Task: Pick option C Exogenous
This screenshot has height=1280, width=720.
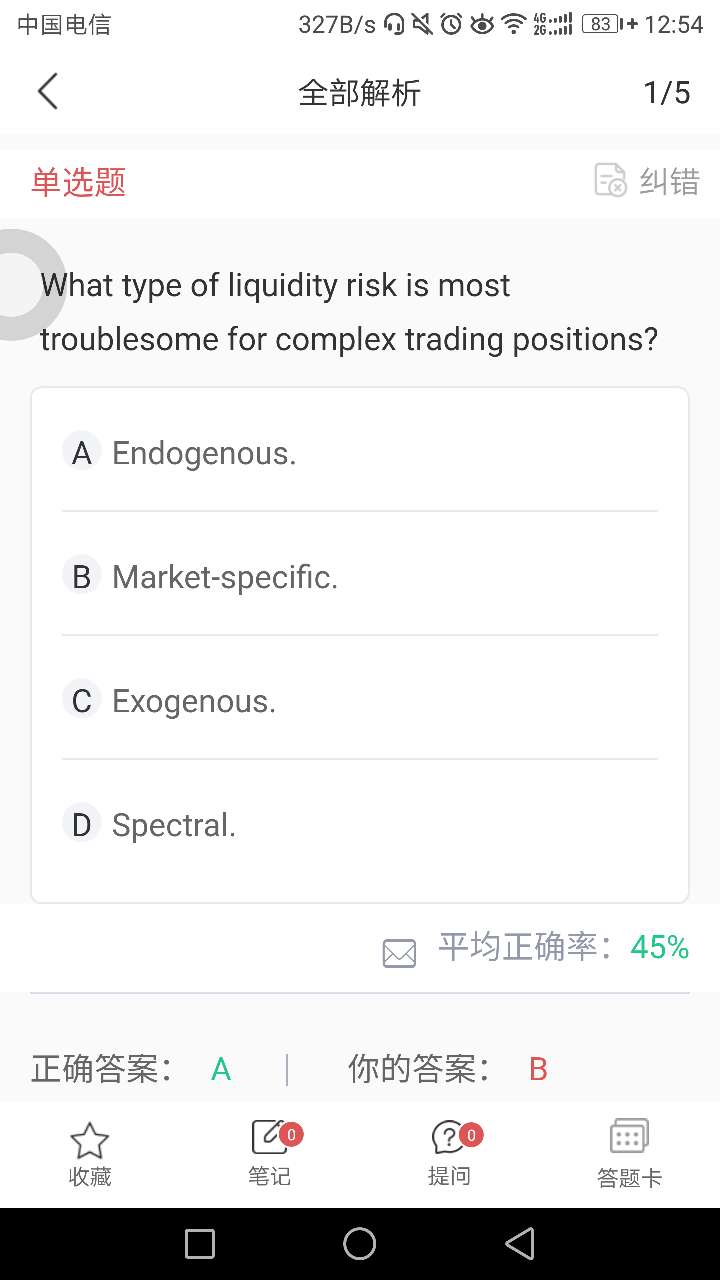Action: (x=193, y=701)
